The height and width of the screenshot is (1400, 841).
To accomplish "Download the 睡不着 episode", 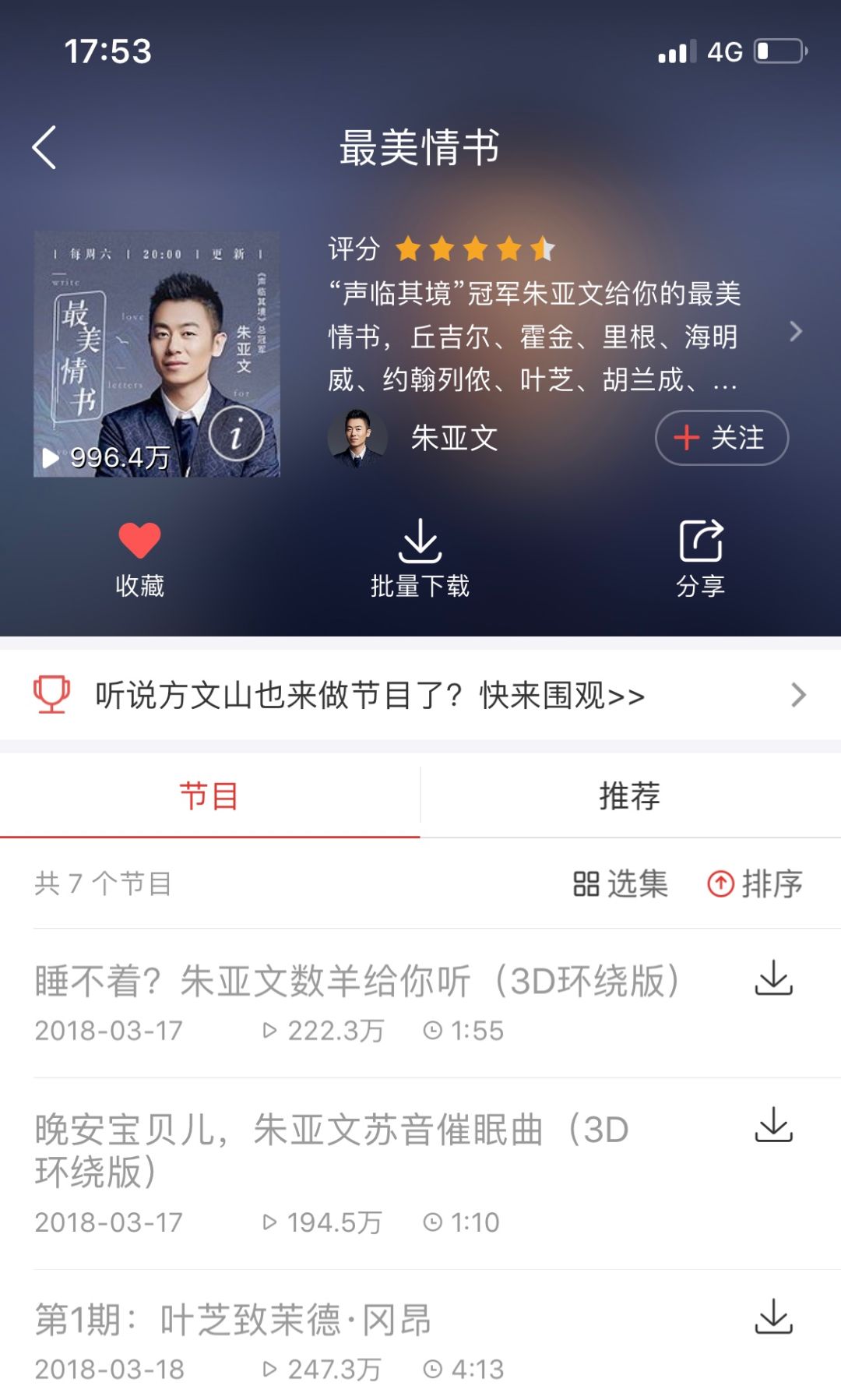I will (773, 979).
